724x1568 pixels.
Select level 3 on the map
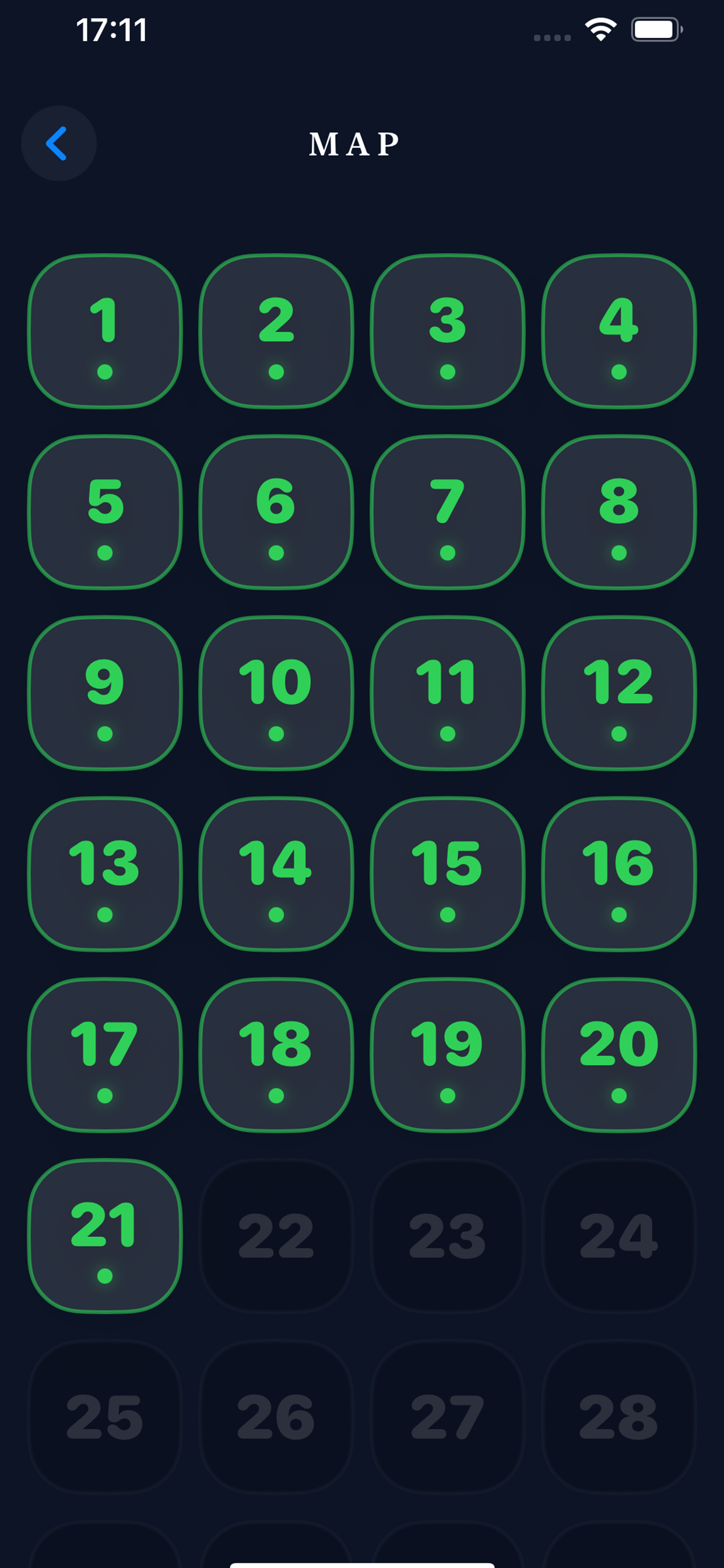[447, 332]
